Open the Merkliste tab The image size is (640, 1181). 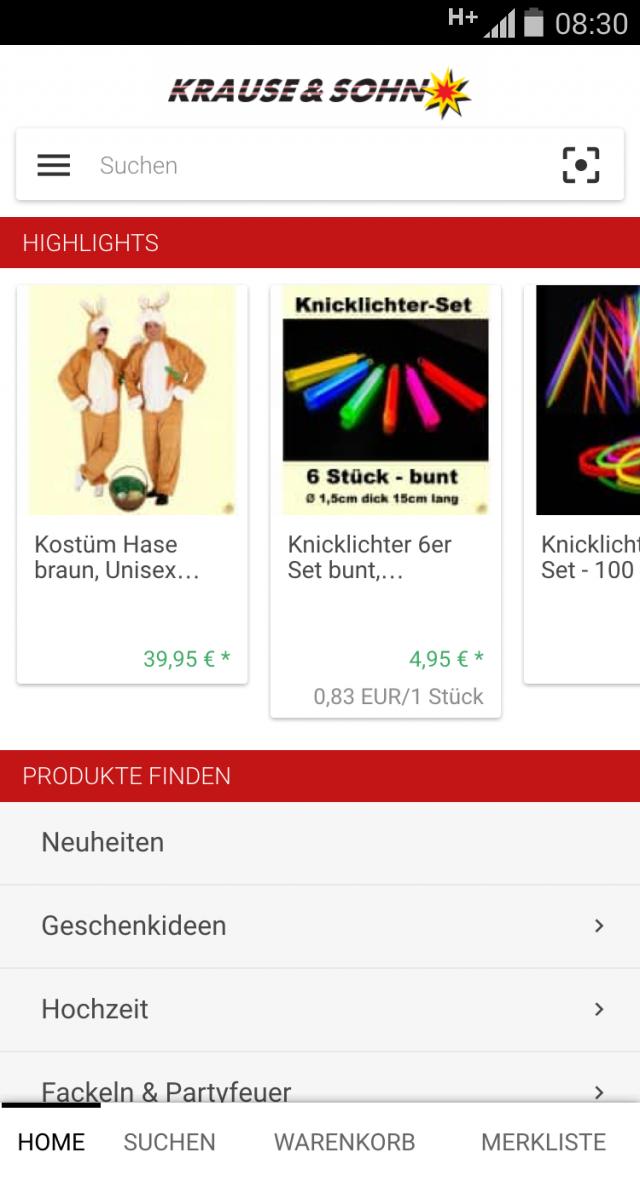543,1142
